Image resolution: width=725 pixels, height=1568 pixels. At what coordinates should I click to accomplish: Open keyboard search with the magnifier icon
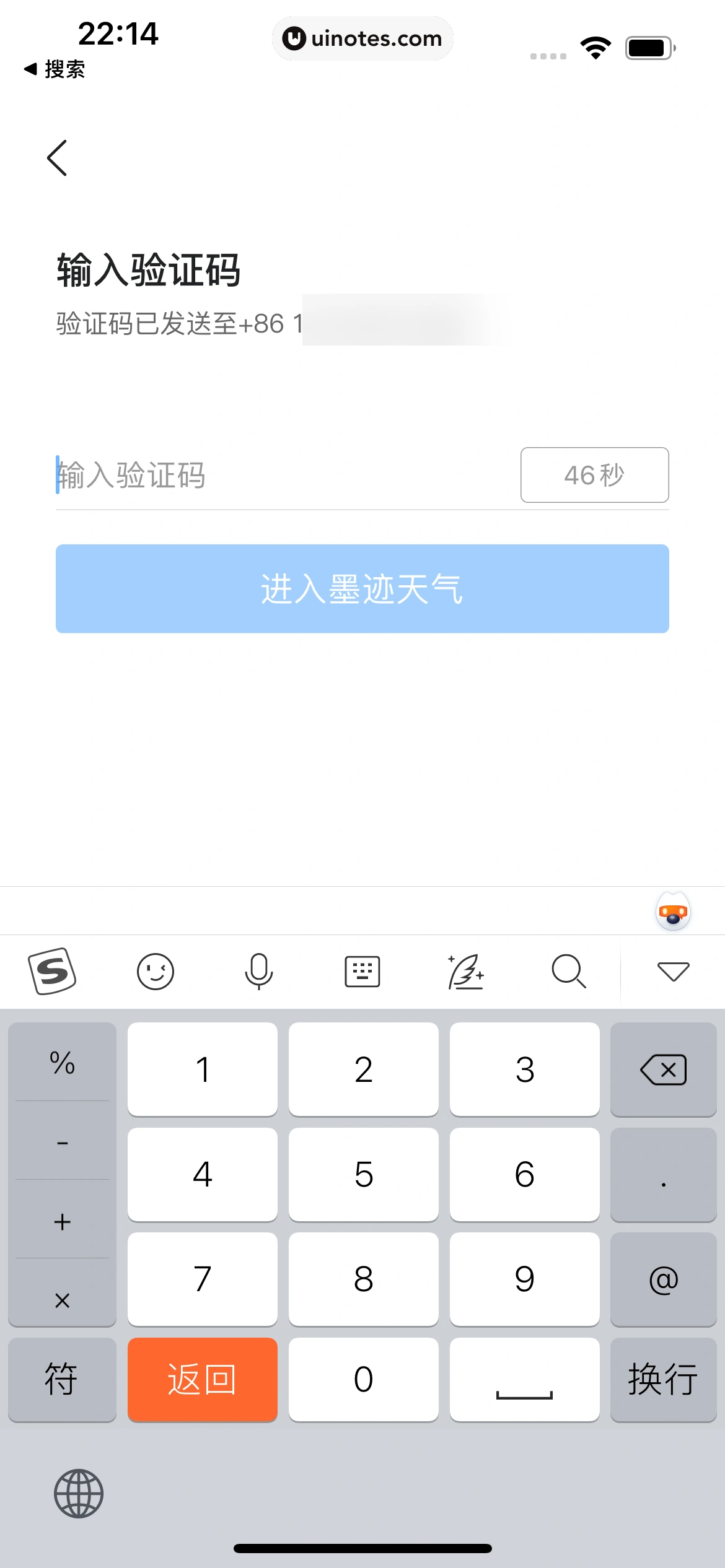[569, 970]
